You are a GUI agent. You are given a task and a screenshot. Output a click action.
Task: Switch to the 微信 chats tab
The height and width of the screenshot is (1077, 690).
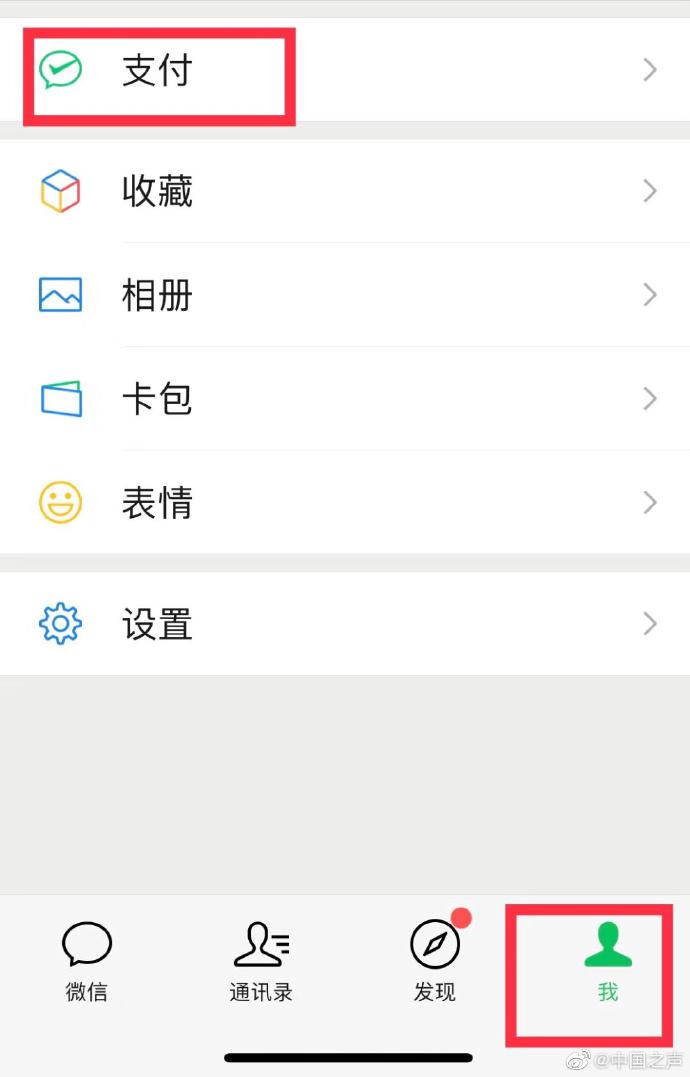click(87, 962)
